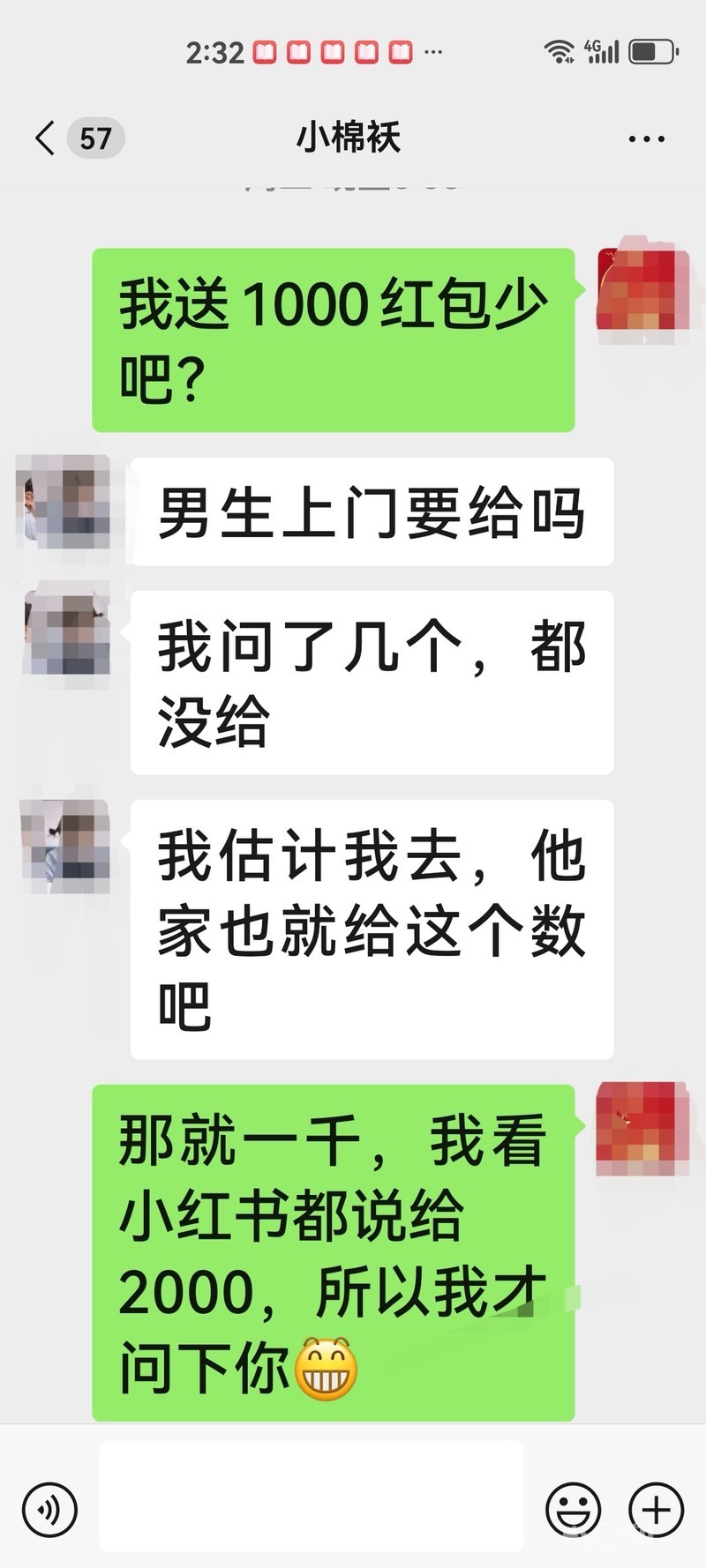
Task: Open the contact's avatar beside 男生上门要给吗
Action: click(x=64, y=500)
